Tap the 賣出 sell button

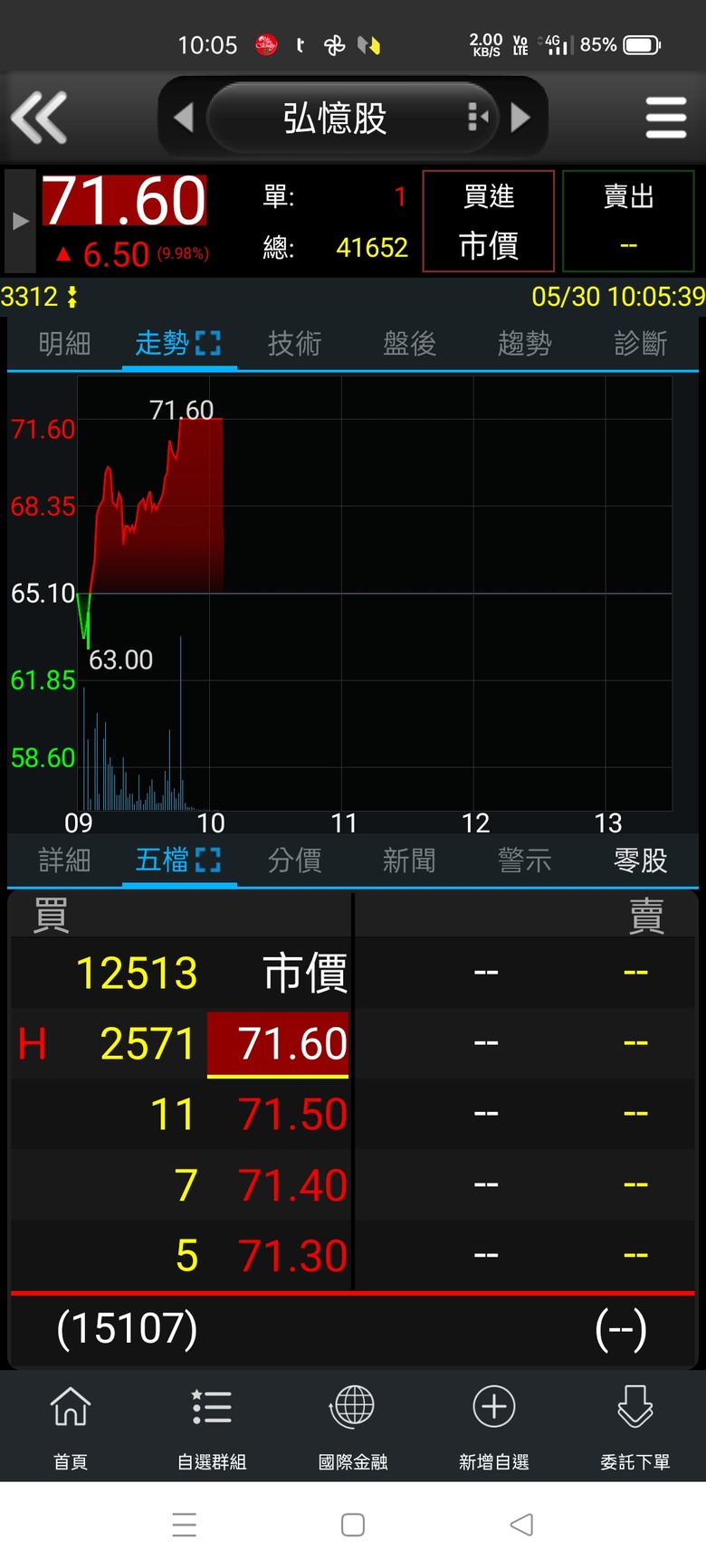click(628, 221)
